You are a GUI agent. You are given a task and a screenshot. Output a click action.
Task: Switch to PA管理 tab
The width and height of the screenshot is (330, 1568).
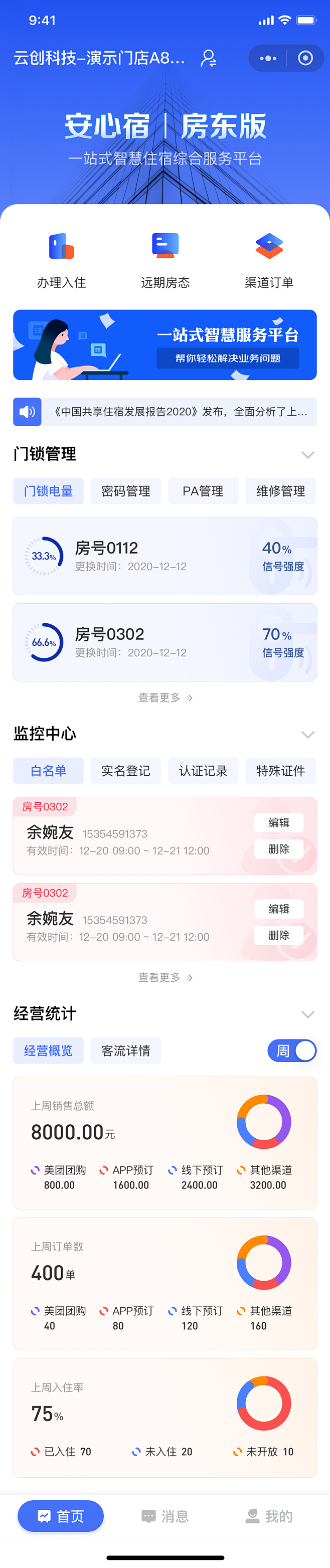(203, 491)
